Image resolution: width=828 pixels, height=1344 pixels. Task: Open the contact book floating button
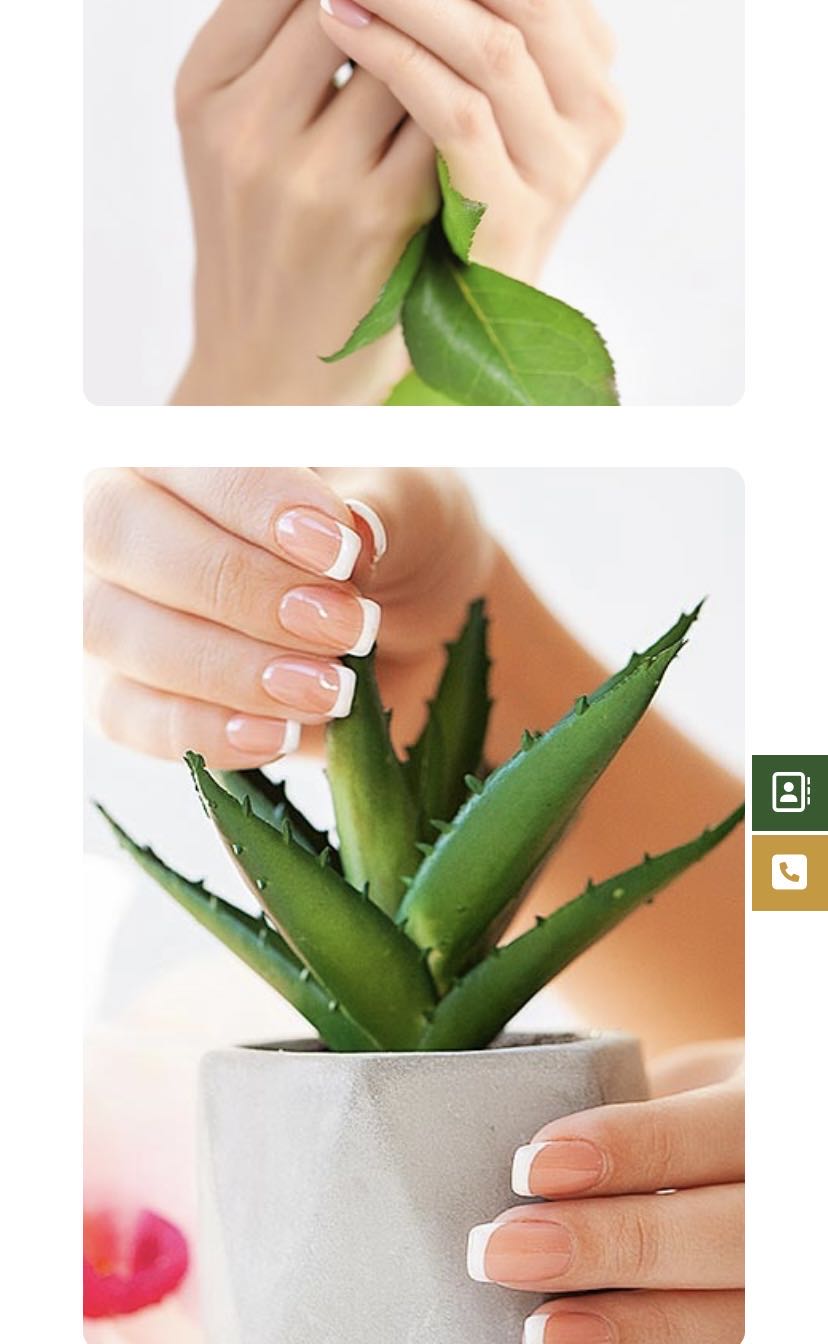tap(789, 792)
